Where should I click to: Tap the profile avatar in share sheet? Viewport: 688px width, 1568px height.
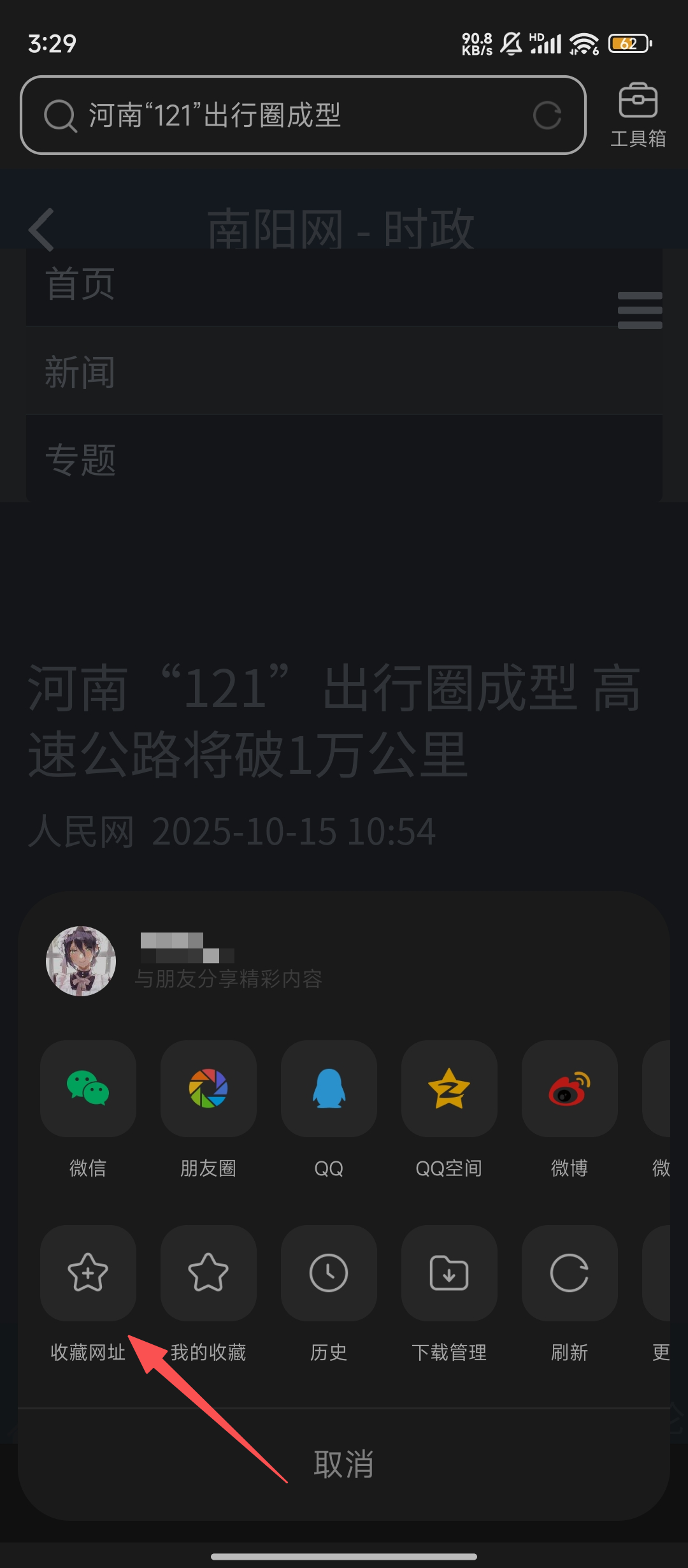pos(81,961)
